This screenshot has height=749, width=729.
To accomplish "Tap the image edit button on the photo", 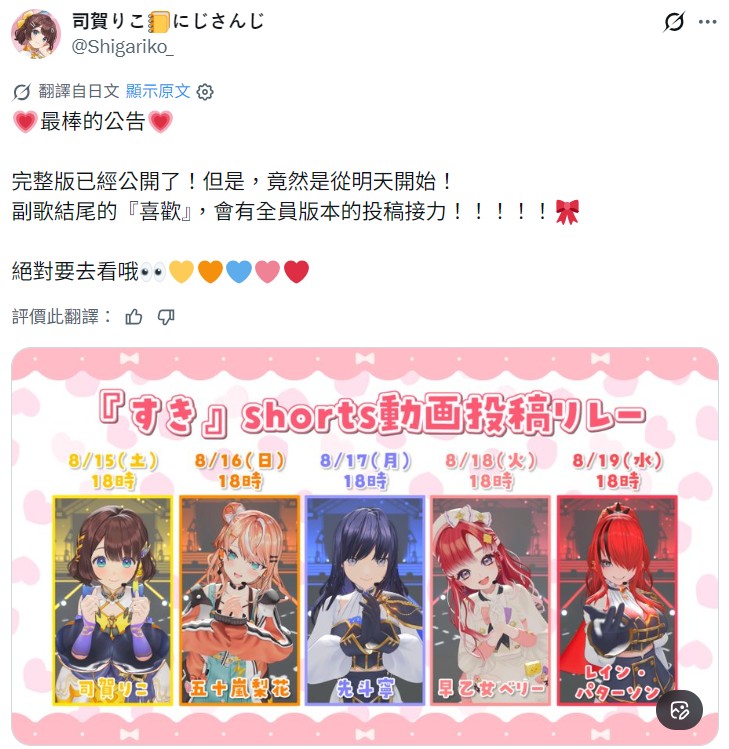I will coord(679,710).
